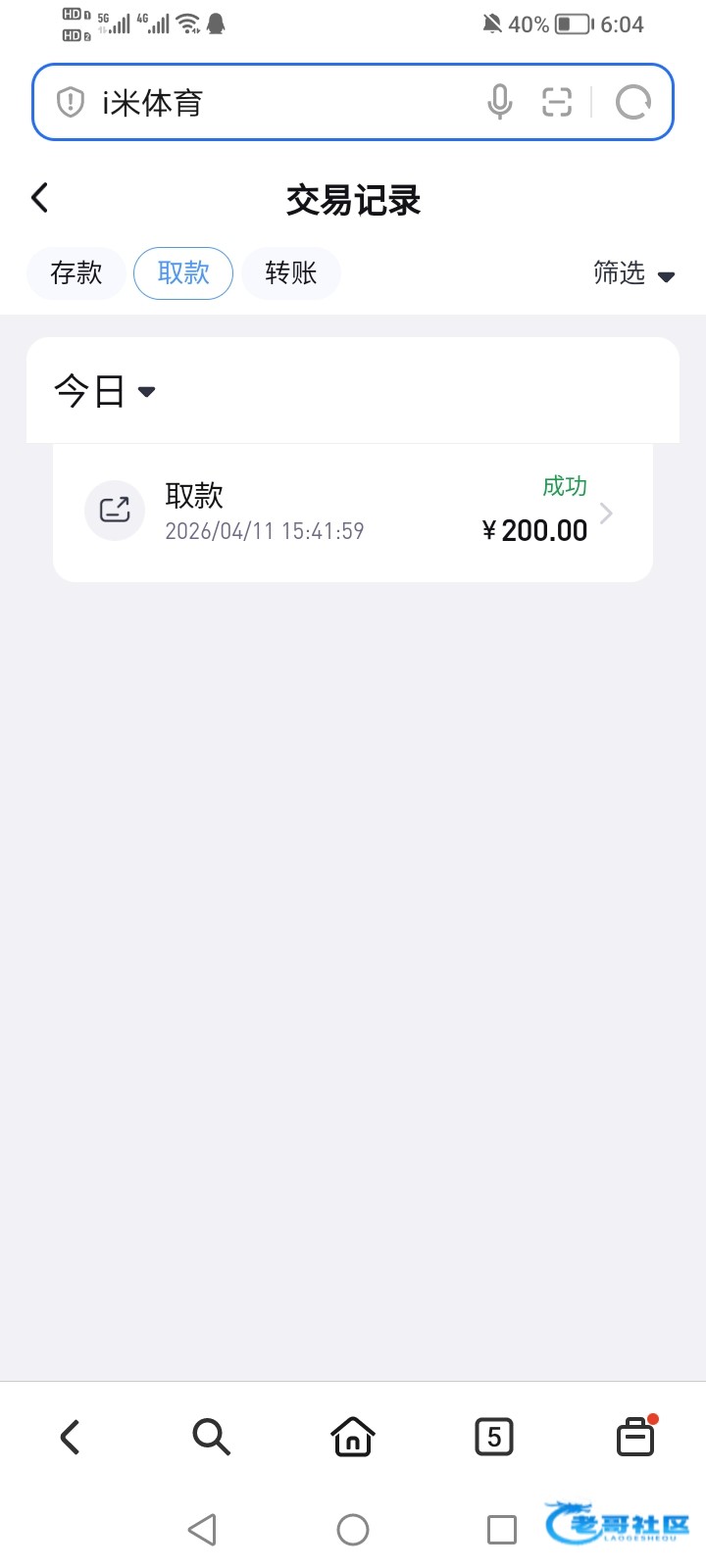The image size is (706, 1568).
Task: Go back from the 交易记录 page
Action: click(40, 198)
